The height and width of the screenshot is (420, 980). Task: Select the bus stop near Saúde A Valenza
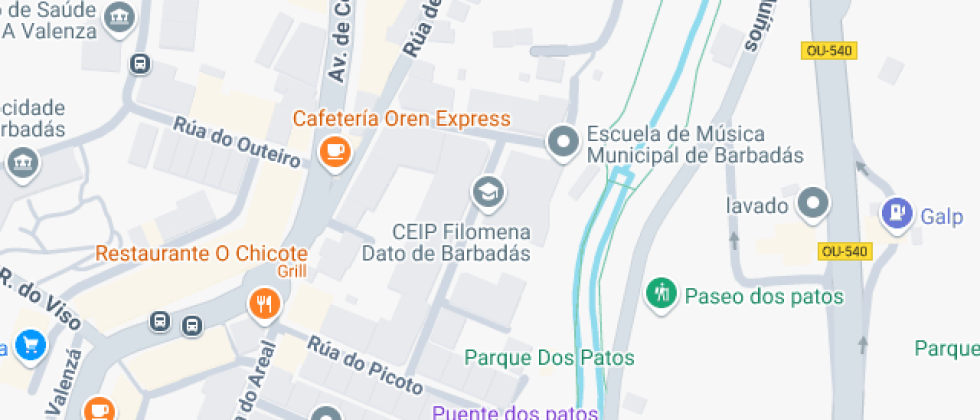[x=140, y=64]
